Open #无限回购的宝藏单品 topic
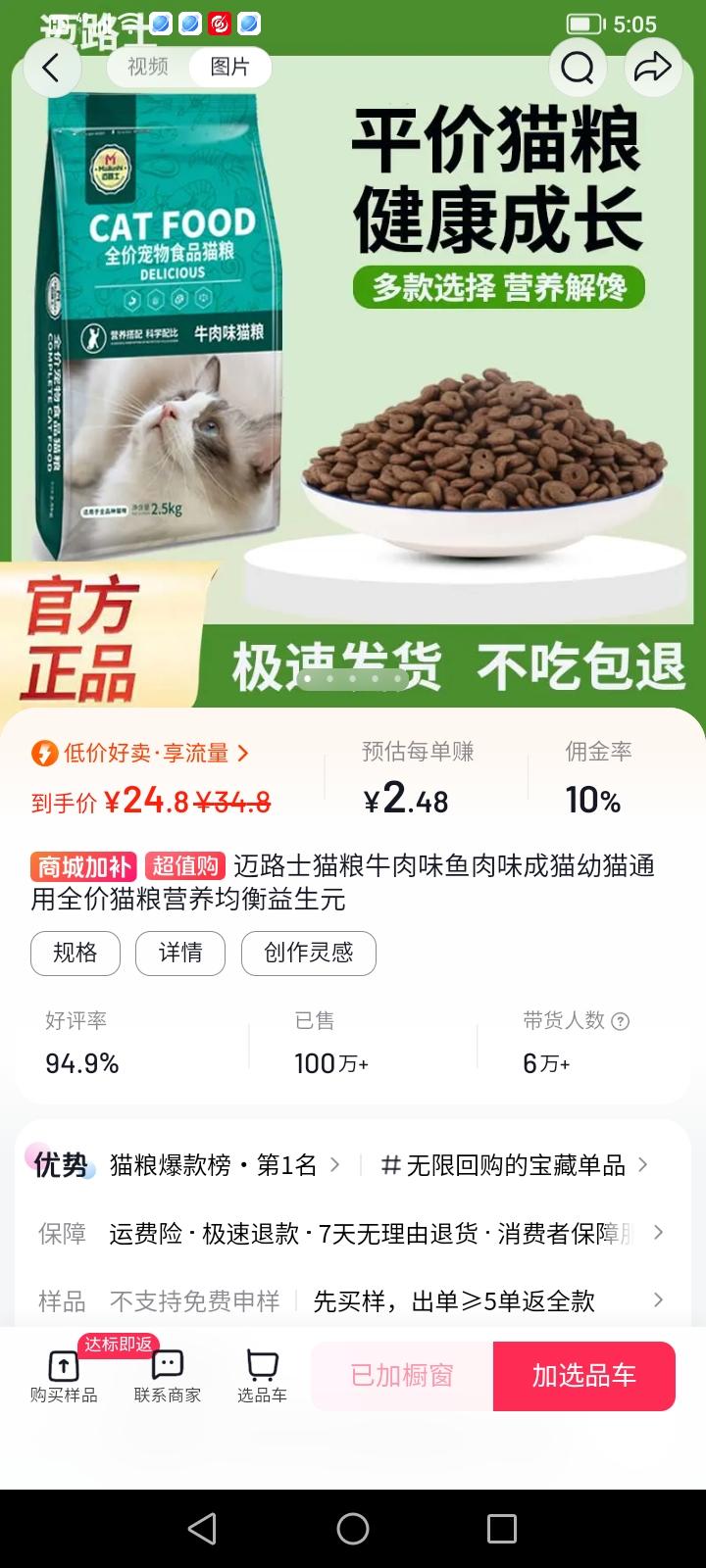This screenshot has width=706, height=1568. (514, 1164)
